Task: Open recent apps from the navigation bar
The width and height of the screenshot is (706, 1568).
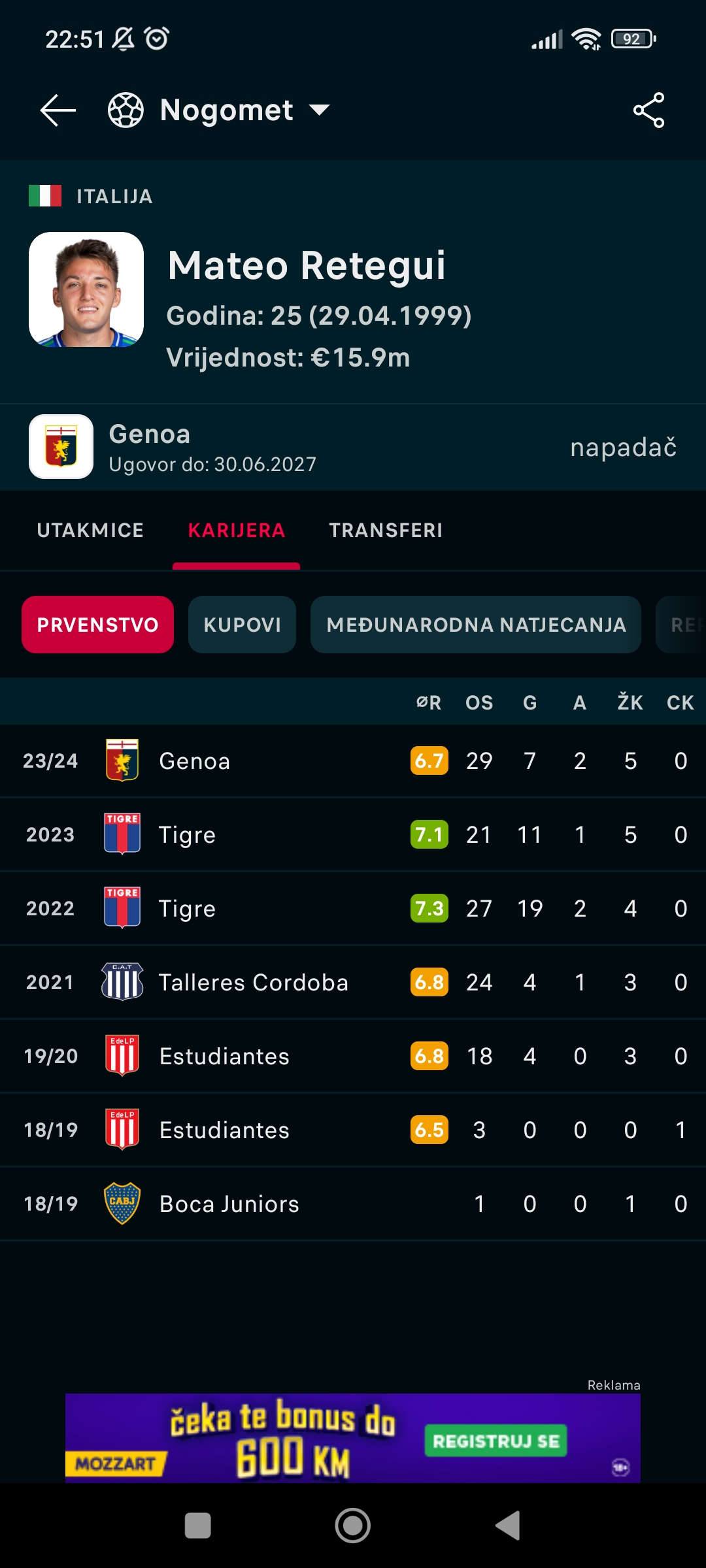Action: 198,1526
